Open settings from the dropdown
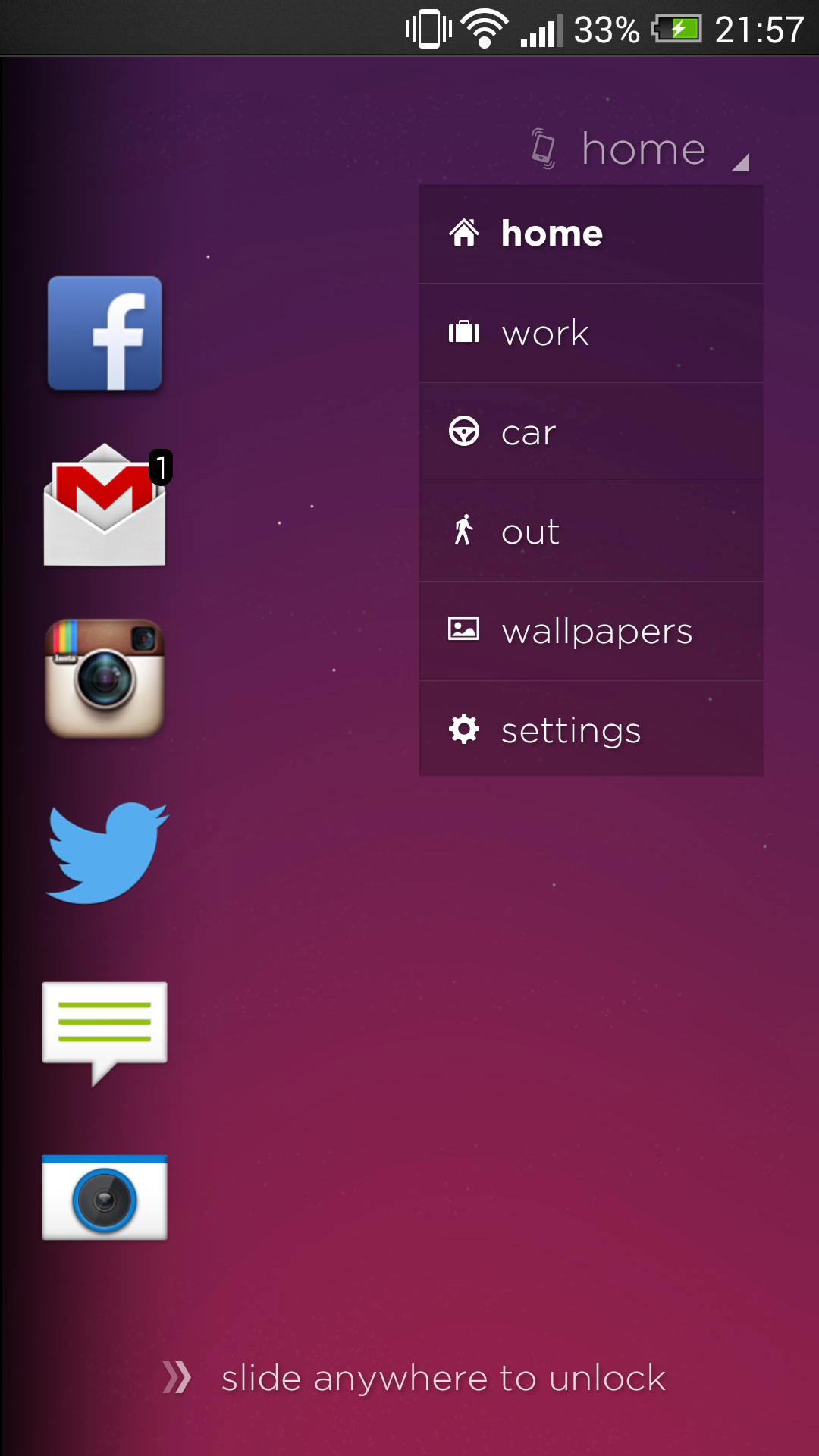Image resolution: width=819 pixels, height=1456 pixels. [x=591, y=730]
